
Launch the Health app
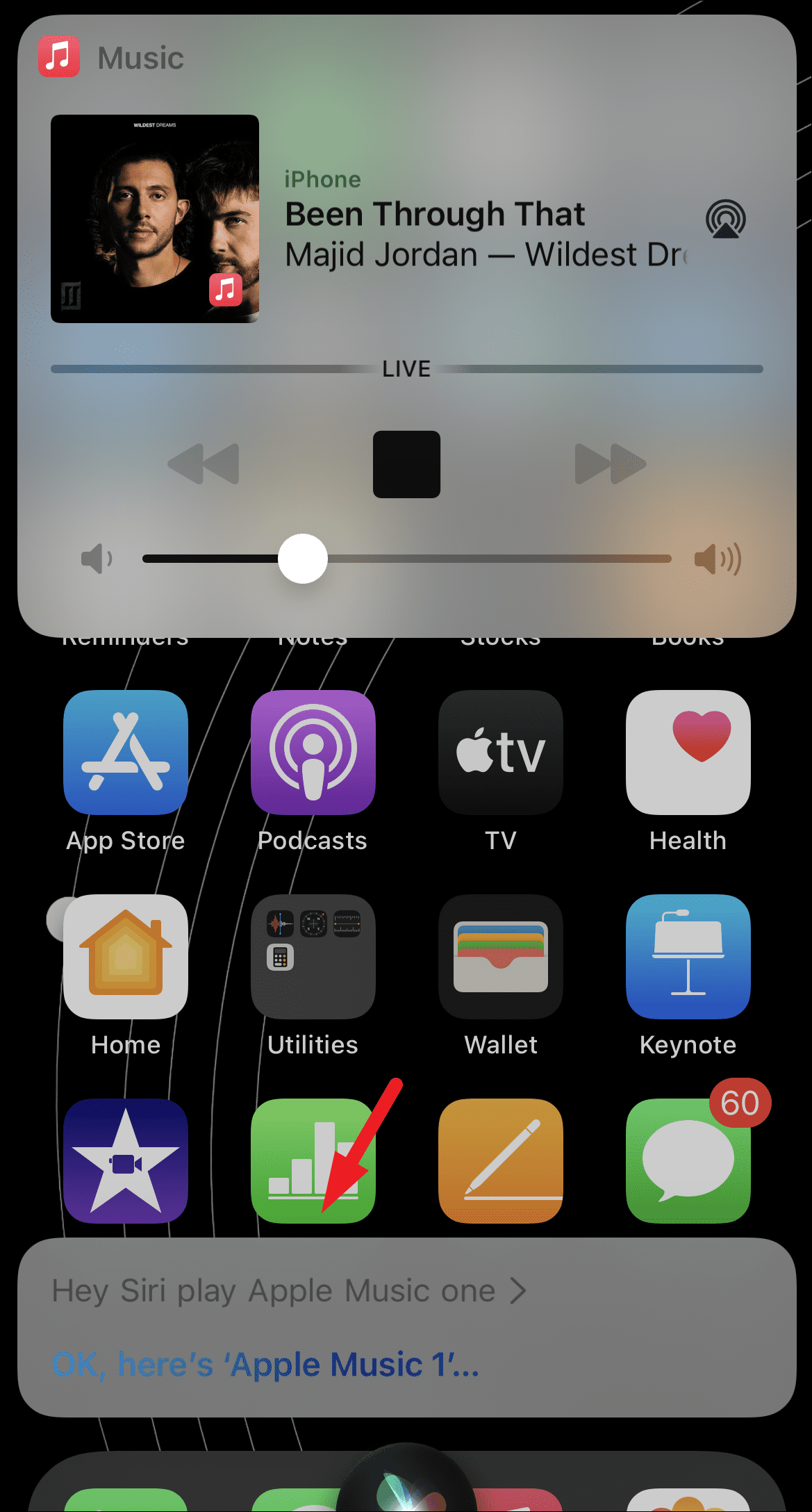point(688,753)
